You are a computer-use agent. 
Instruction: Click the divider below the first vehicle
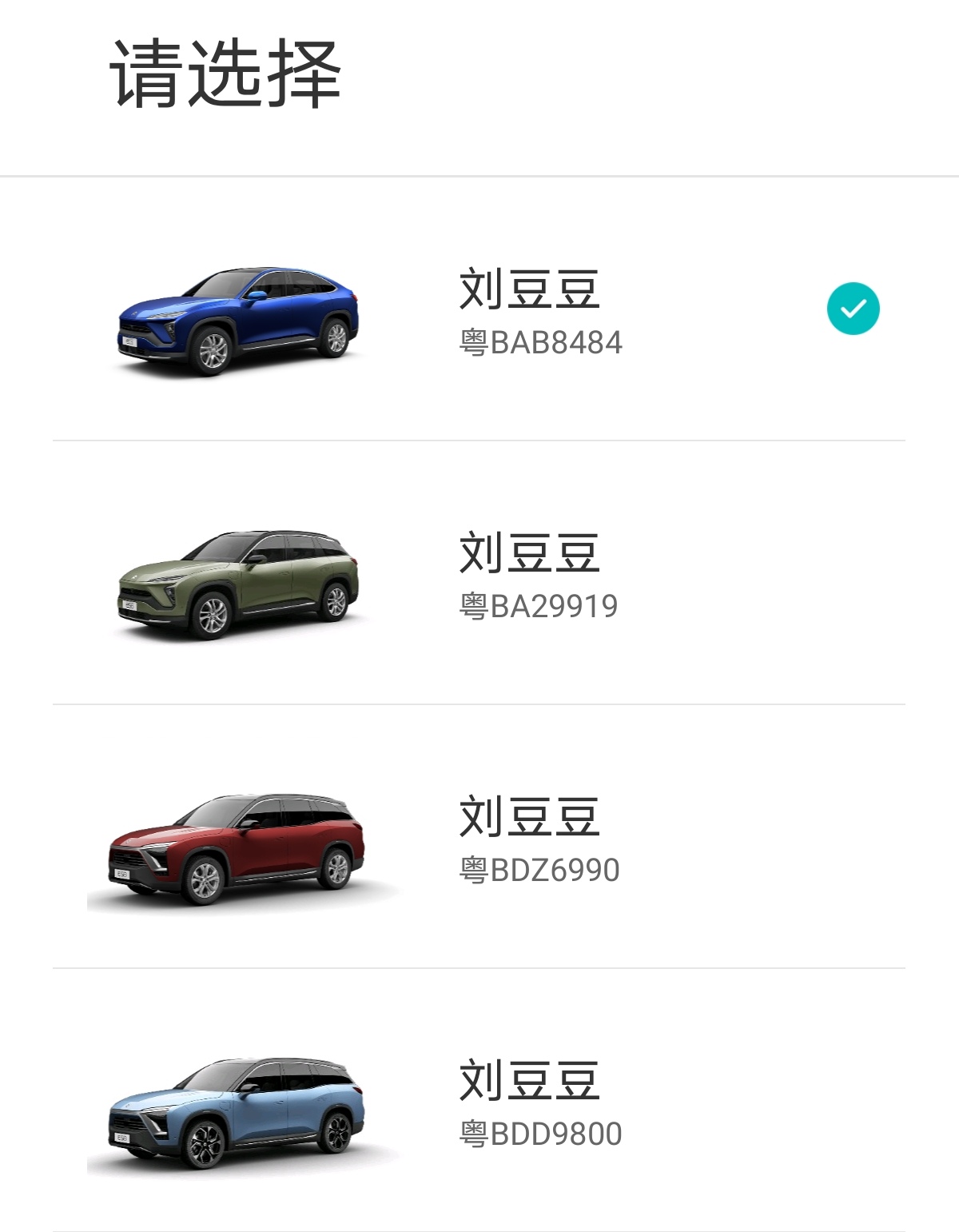coord(479,438)
